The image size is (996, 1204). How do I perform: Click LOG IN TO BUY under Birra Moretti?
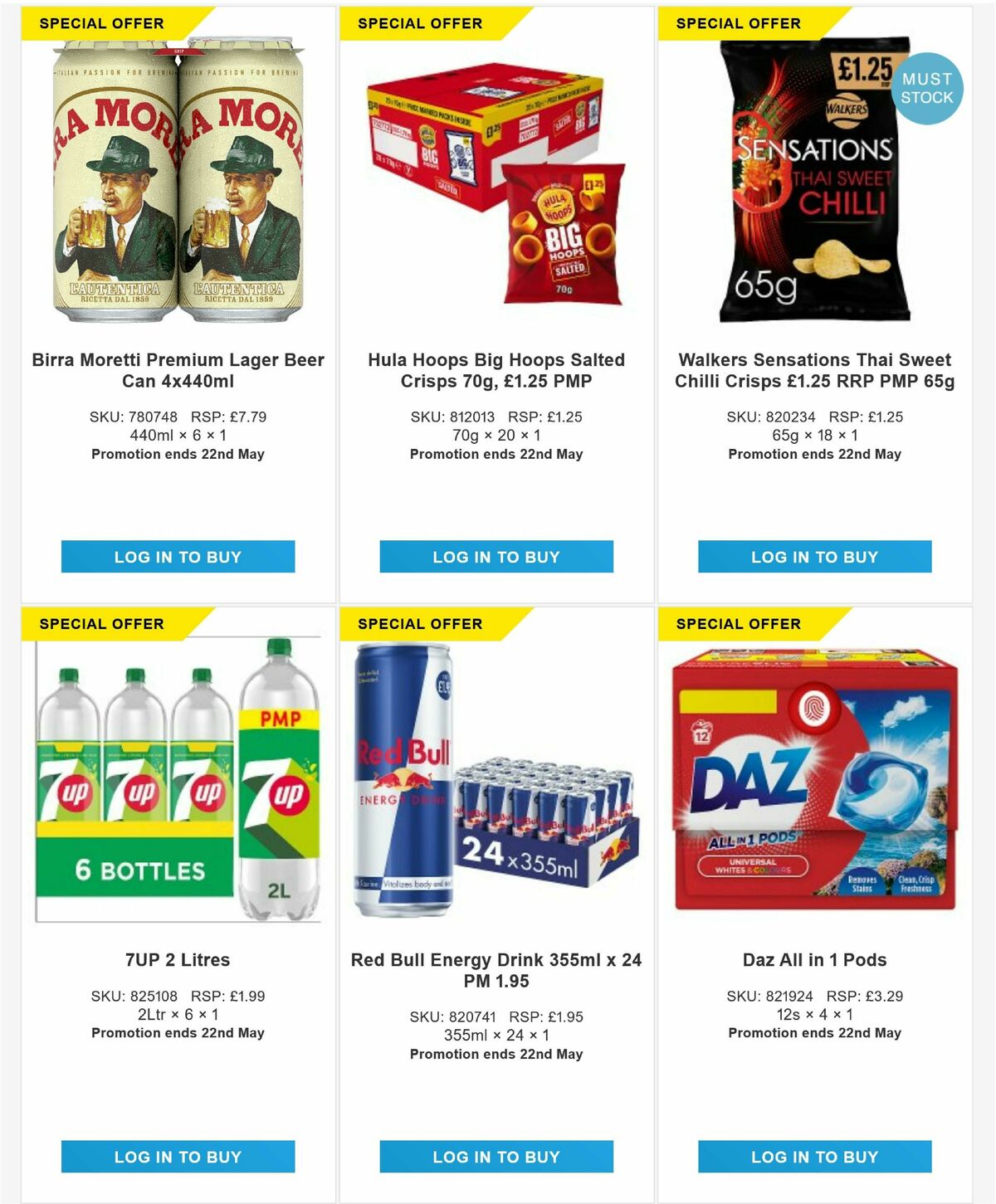click(x=177, y=557)
